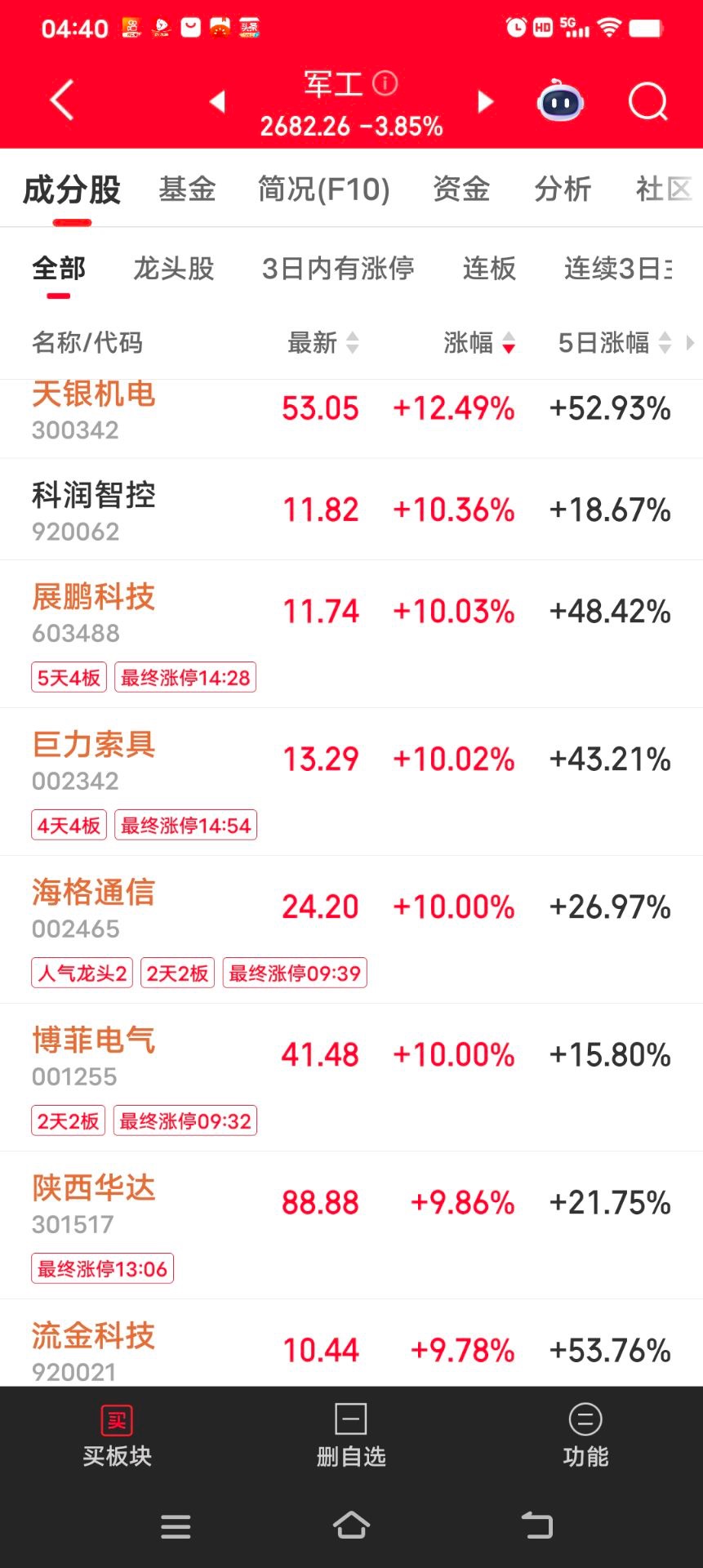Open stock 科润智控 920062

click(94, 510)
